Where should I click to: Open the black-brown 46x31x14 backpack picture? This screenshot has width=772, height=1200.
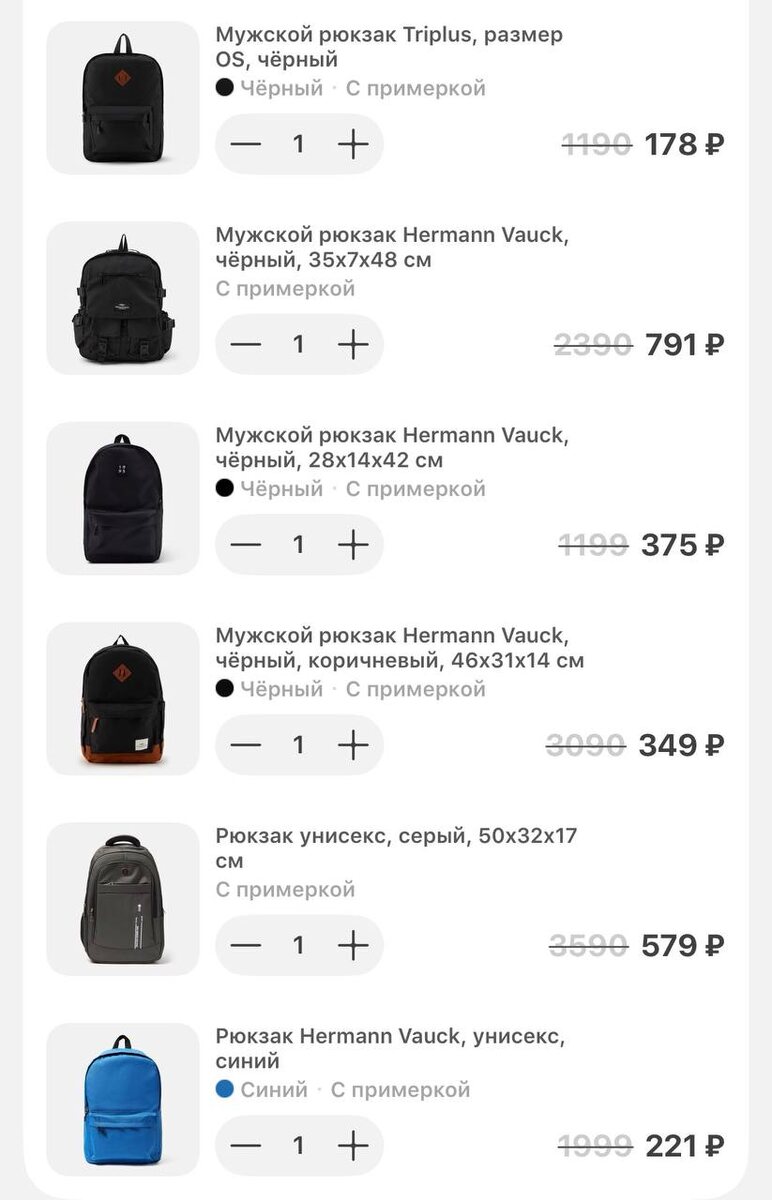(x=123, y=698)
